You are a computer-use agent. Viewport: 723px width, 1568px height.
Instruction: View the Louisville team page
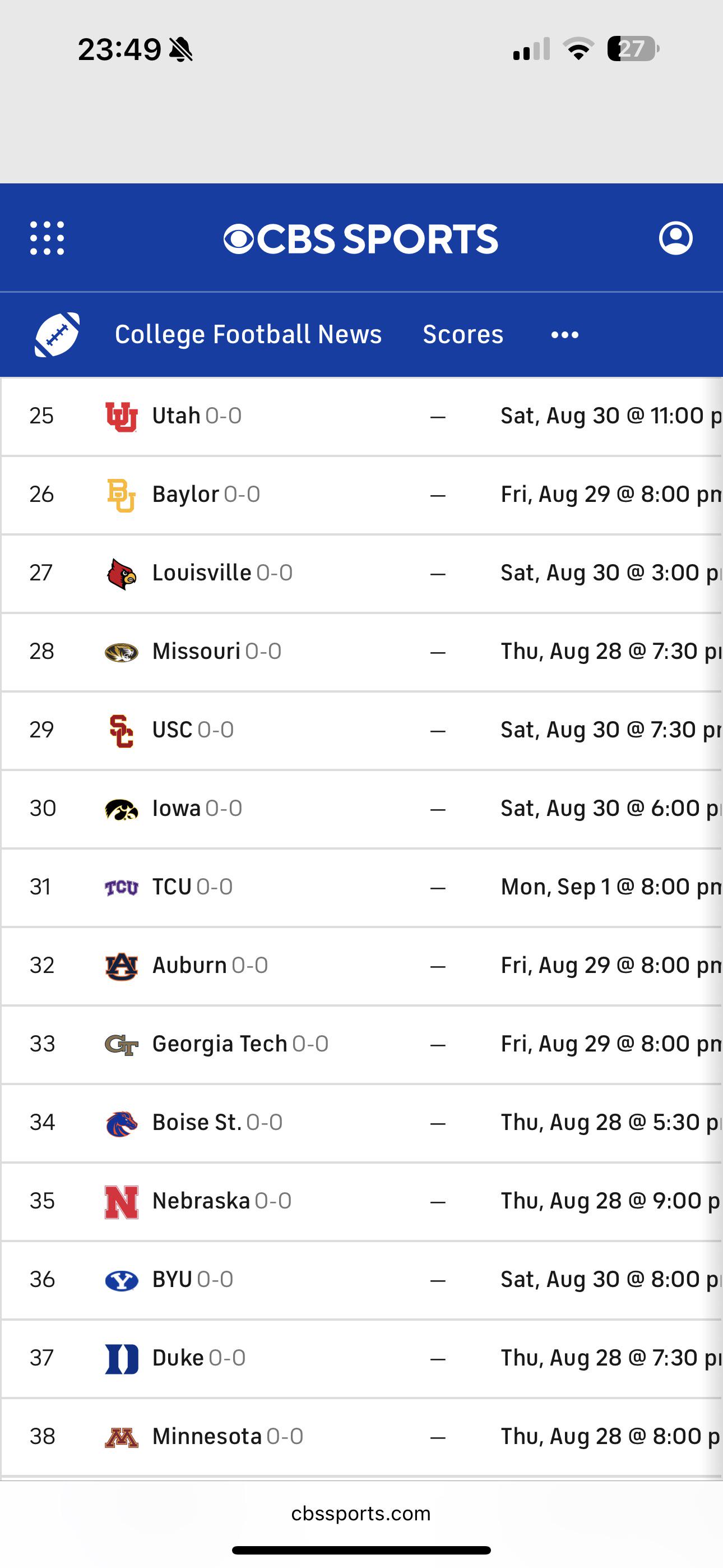[201, 573]
